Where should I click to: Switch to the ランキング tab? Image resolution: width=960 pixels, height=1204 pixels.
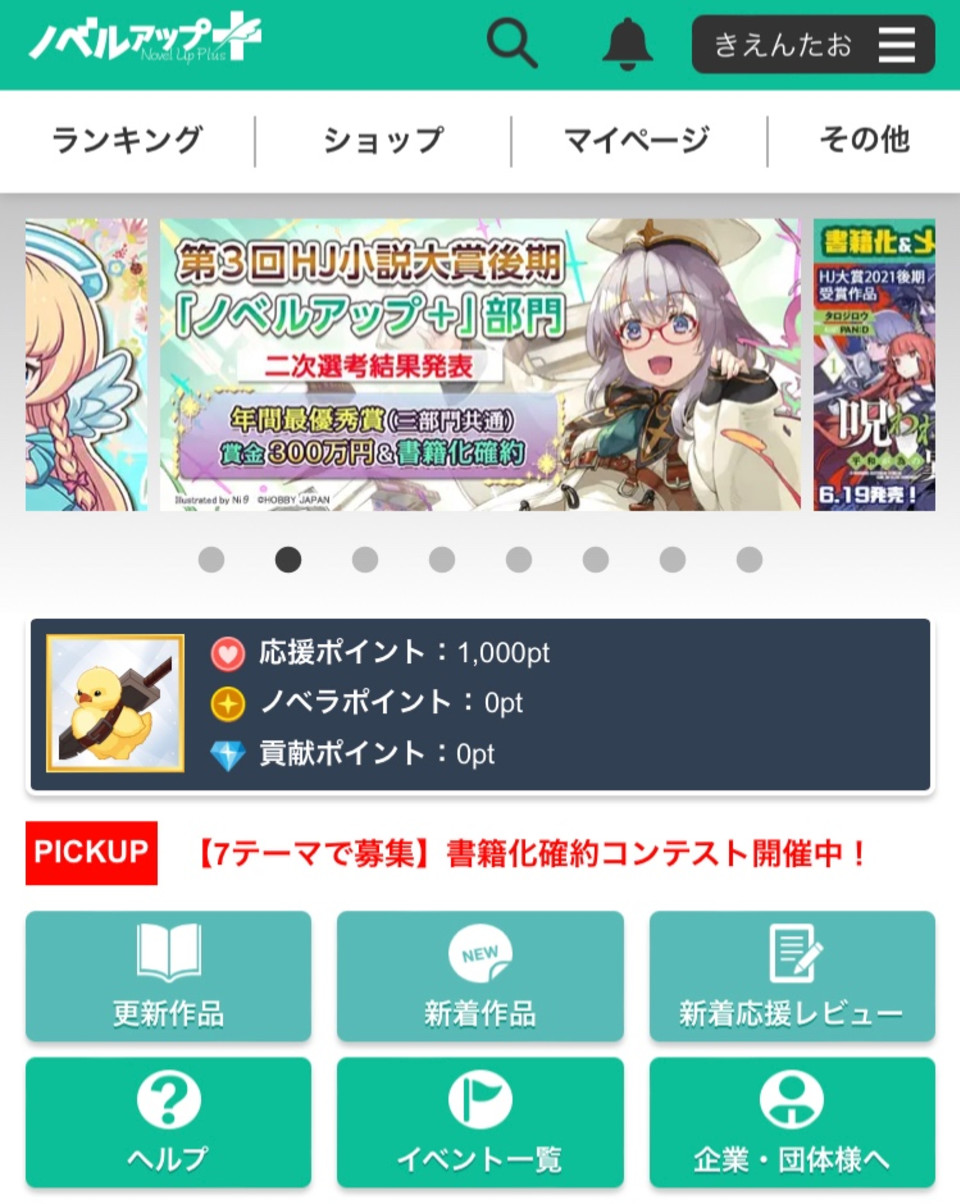pyautogui.click(x=127, y=140)
